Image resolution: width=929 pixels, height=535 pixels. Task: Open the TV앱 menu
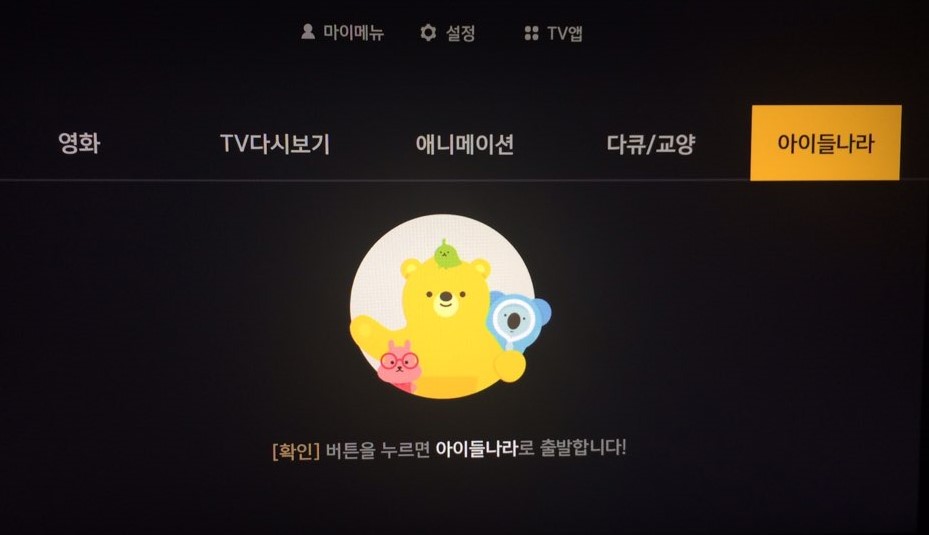553,33
